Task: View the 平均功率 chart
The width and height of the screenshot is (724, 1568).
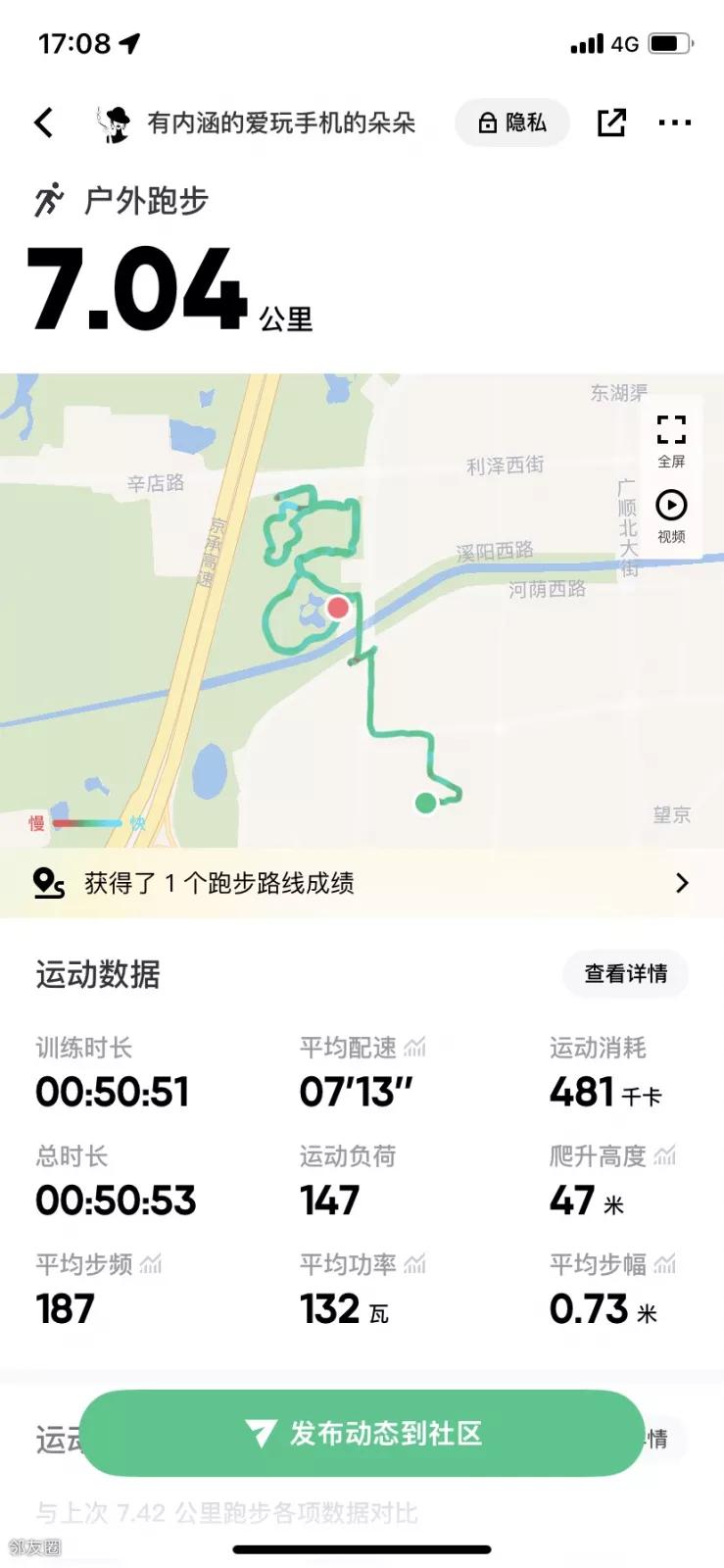Action: tap(414, 1264)
